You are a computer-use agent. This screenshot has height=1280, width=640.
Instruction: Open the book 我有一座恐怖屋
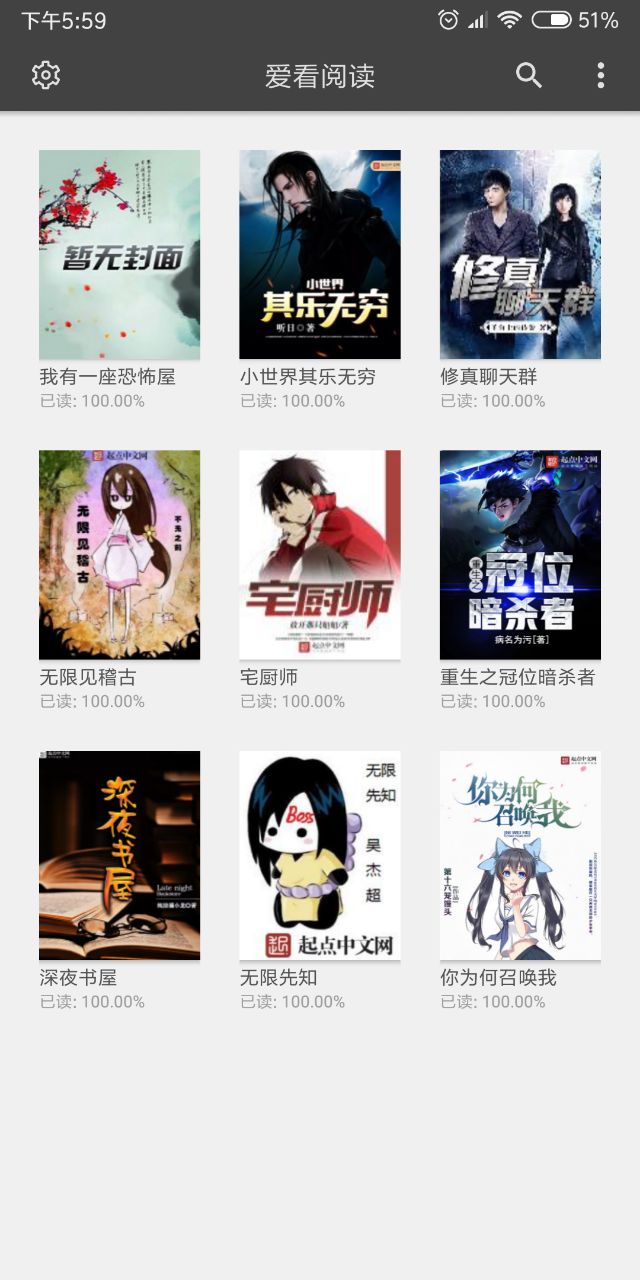coord(120,255)
